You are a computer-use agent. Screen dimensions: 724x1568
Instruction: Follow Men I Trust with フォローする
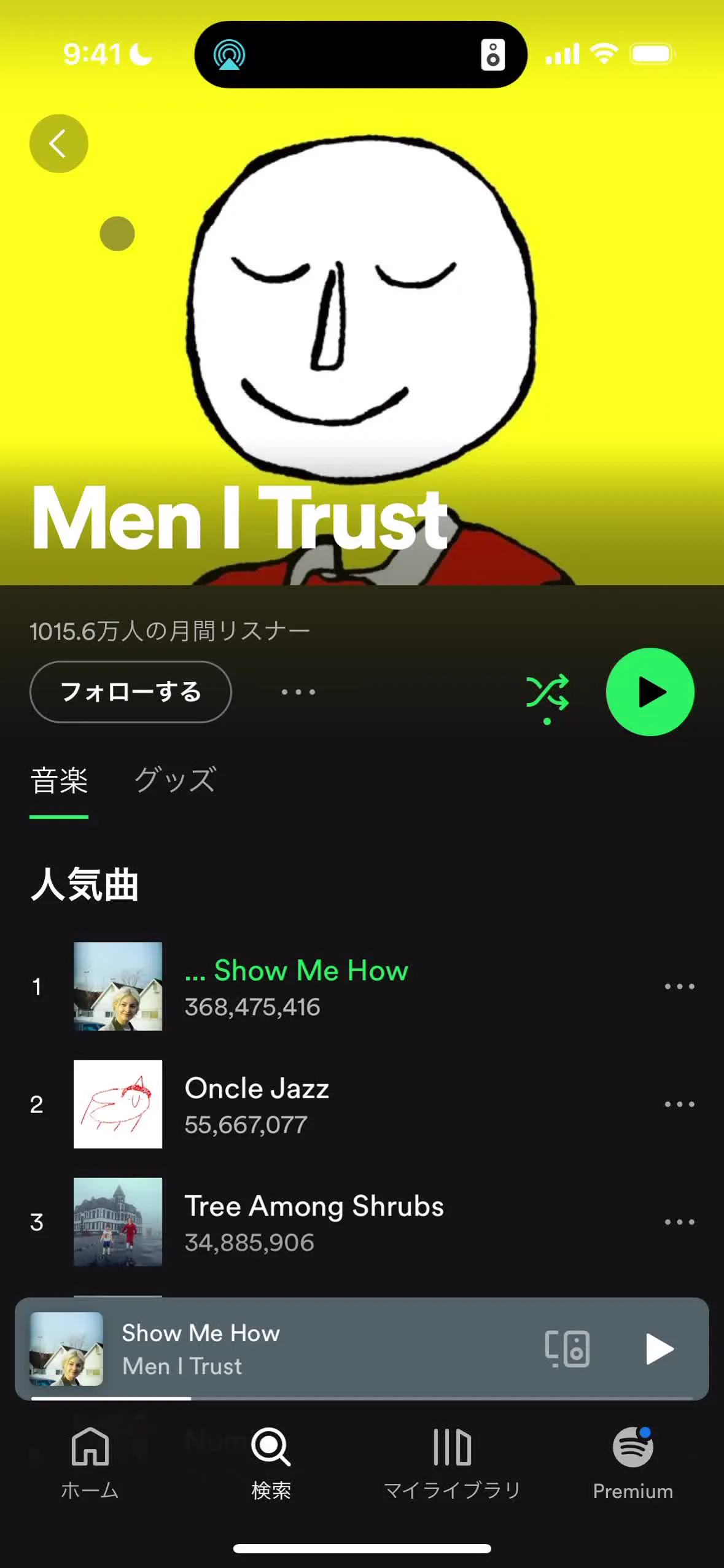(130, 692)
